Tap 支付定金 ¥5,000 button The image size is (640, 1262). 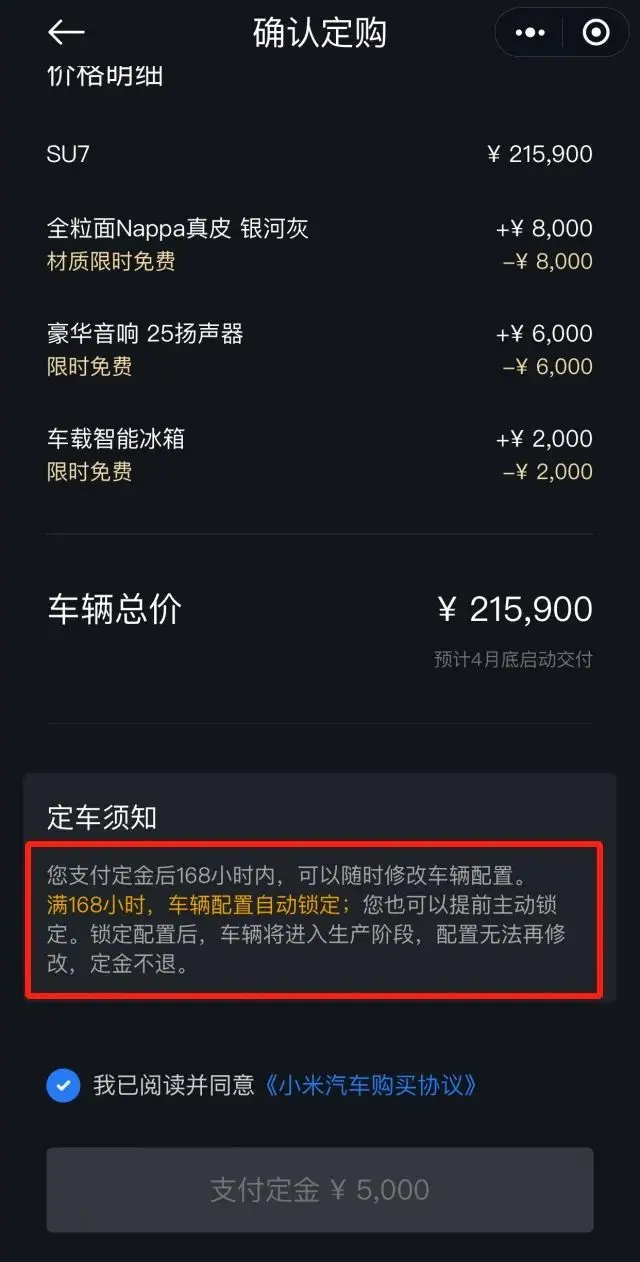[320, 1189]
